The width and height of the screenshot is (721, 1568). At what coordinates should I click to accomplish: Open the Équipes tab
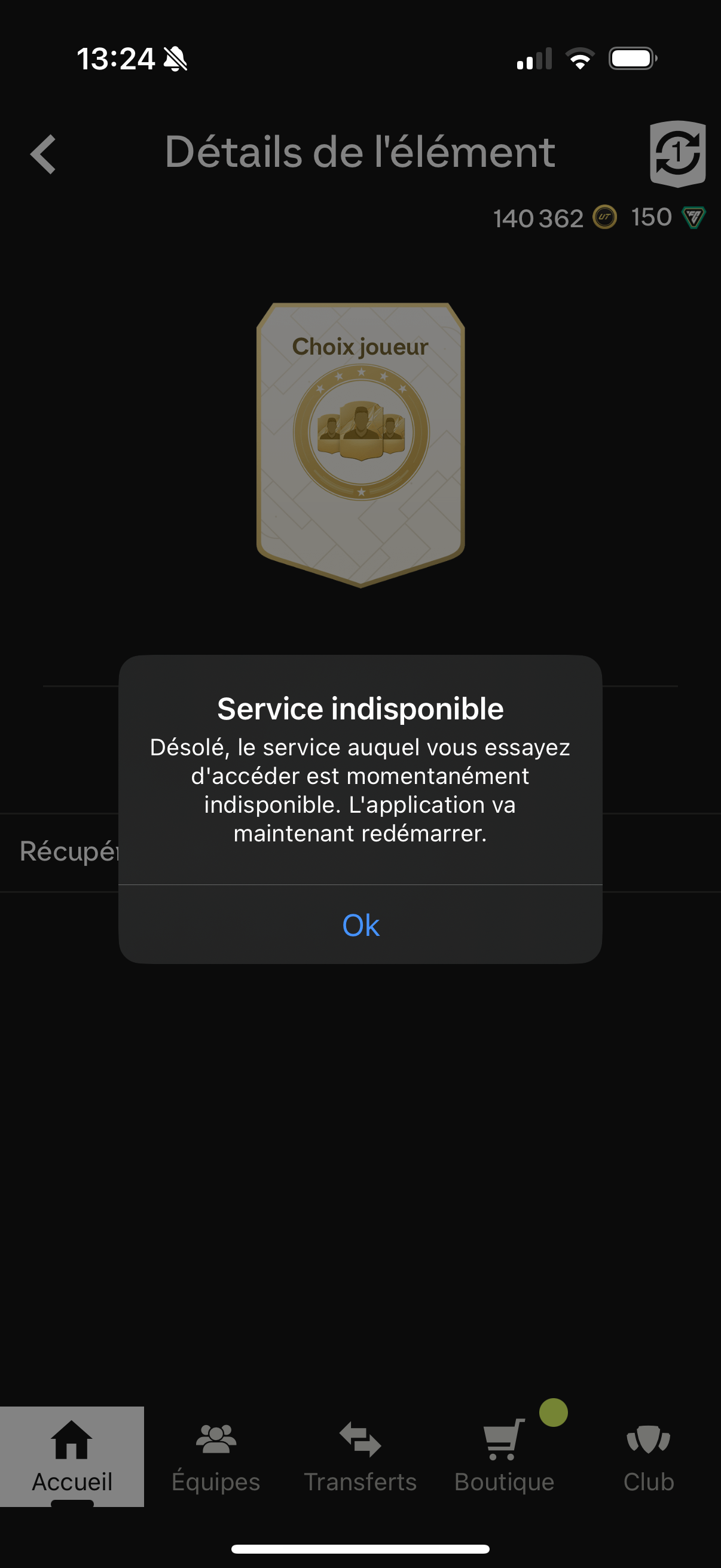coord(216,1456)
